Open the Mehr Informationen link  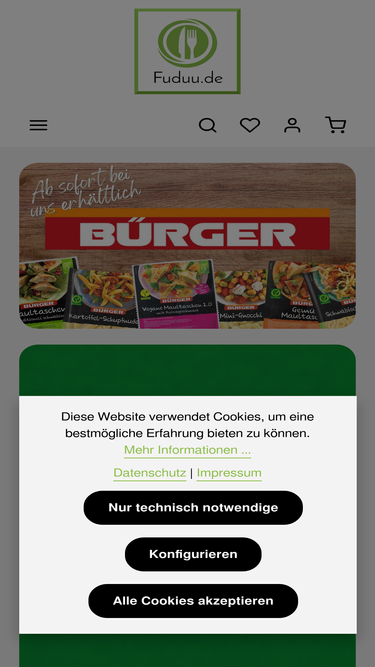click(188, 450)
